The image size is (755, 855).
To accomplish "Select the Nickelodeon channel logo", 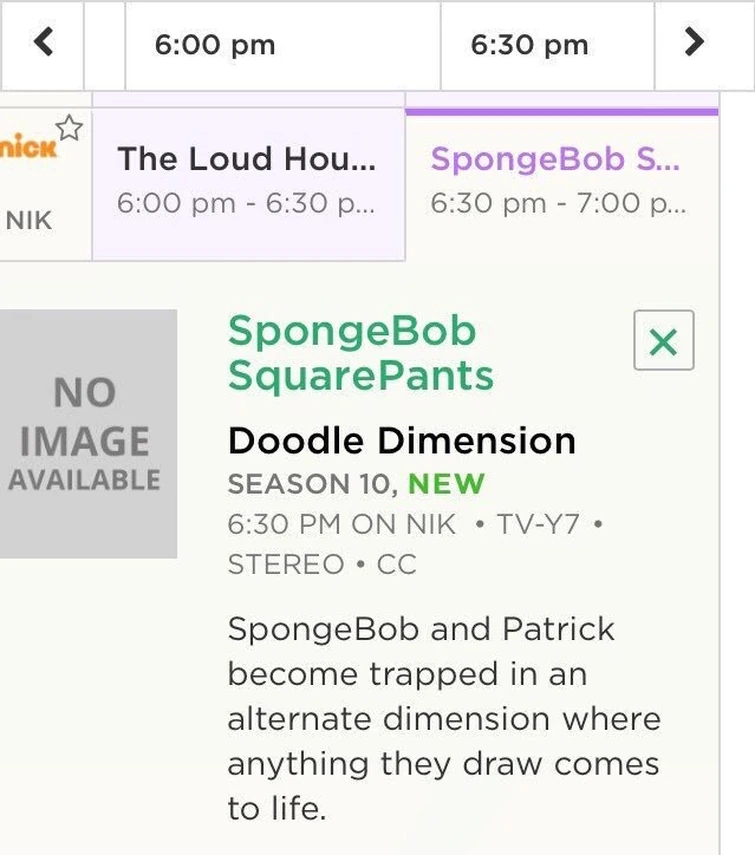I will coord(28,145).
